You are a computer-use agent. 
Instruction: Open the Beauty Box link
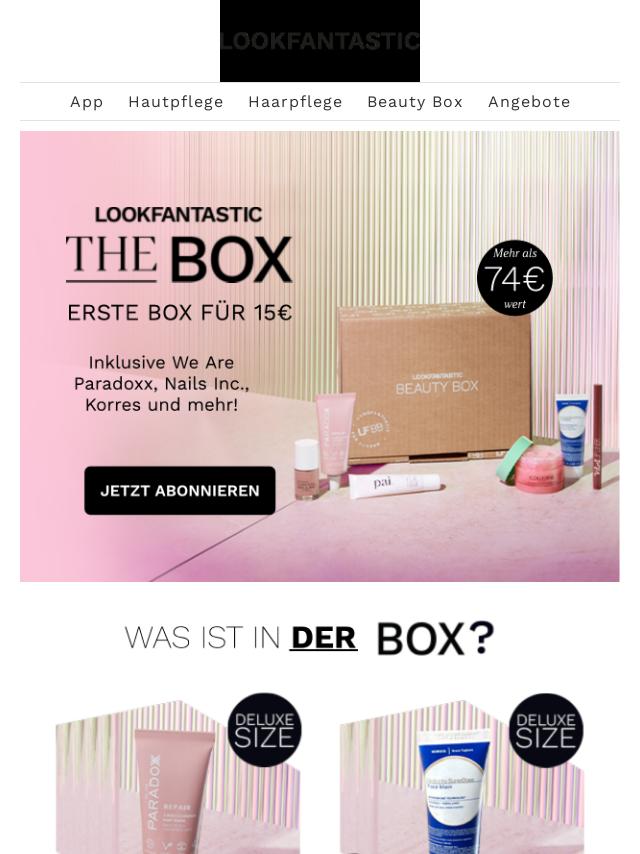point(415,102)
